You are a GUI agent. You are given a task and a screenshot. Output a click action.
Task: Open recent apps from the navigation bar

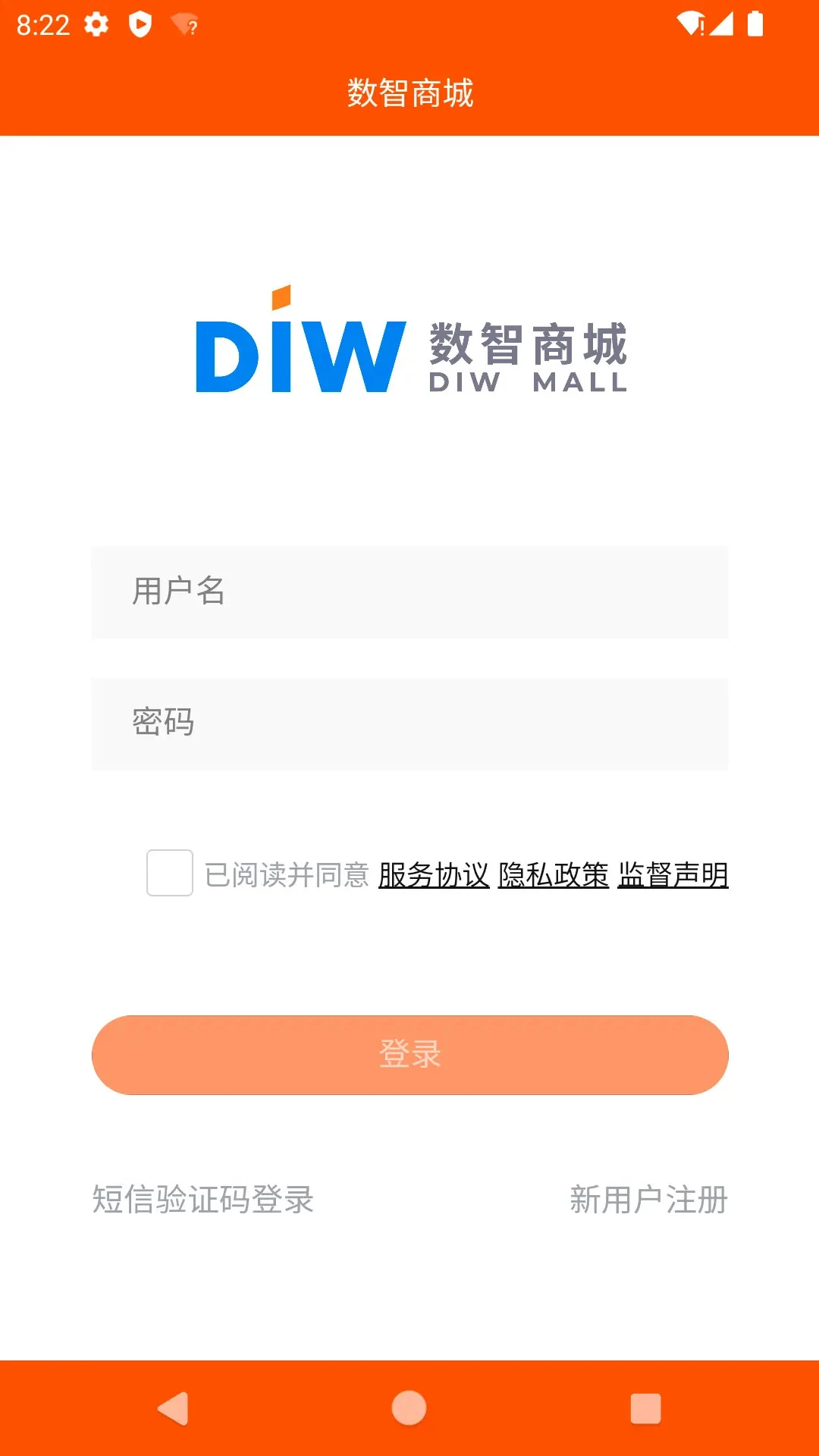645,1408
